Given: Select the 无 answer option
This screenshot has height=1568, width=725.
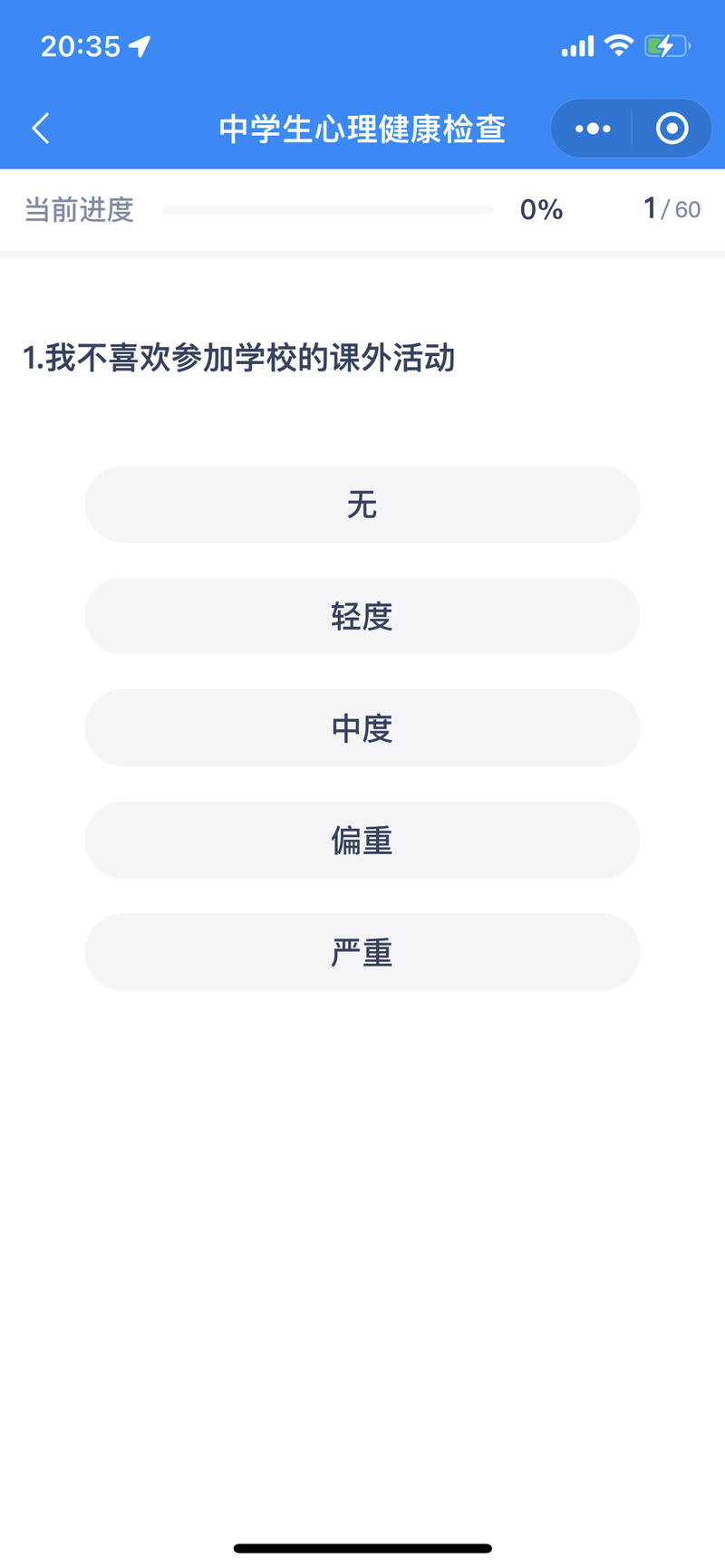Looking at the screenshot, I should (x=362, y=505).
